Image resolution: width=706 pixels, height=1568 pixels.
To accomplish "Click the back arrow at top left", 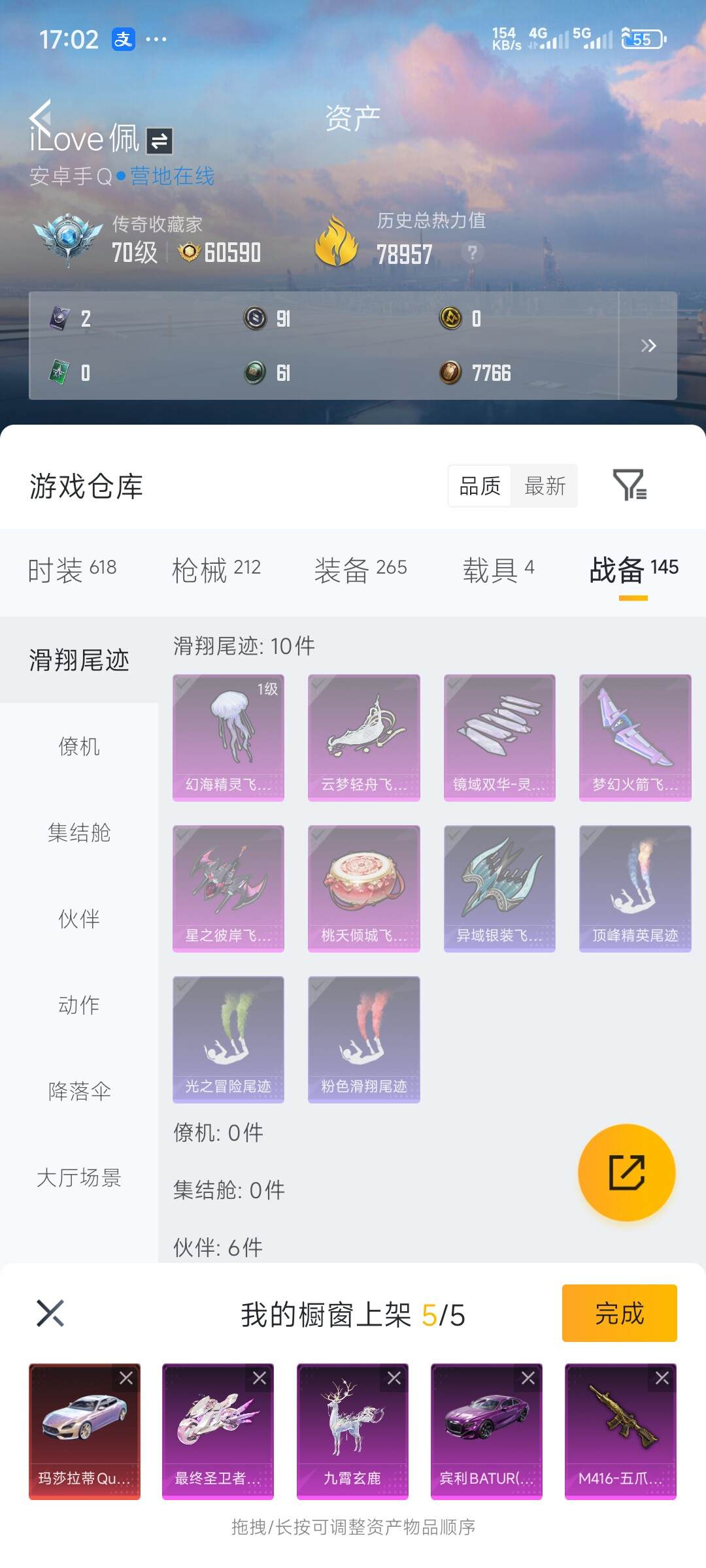I will [x=41, y=118].
